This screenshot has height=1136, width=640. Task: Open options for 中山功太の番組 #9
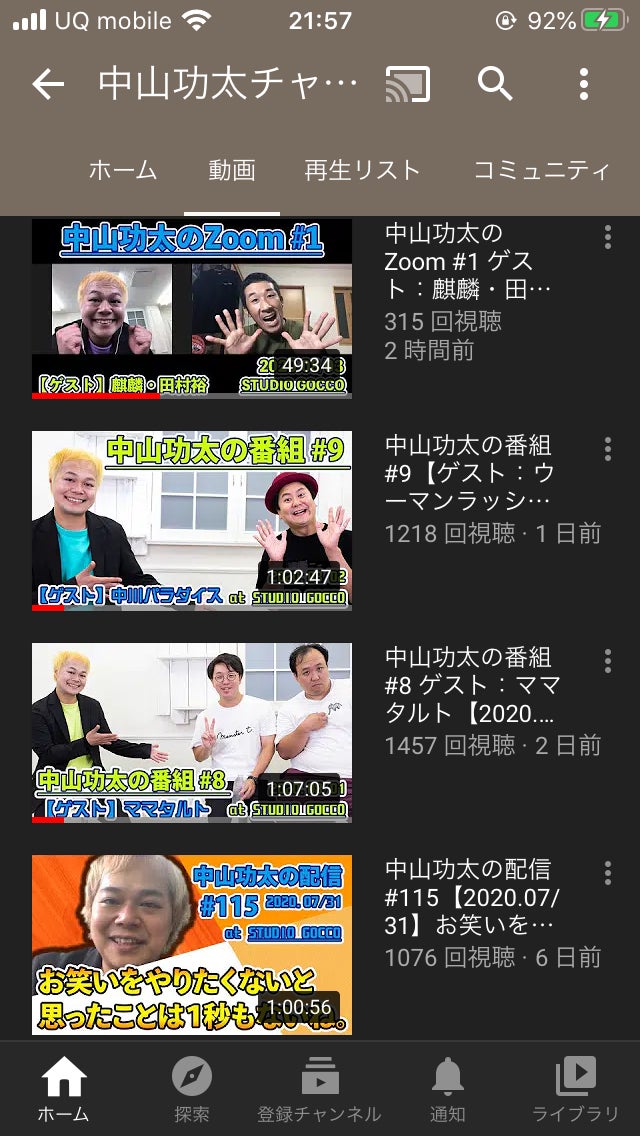[607, 449]
